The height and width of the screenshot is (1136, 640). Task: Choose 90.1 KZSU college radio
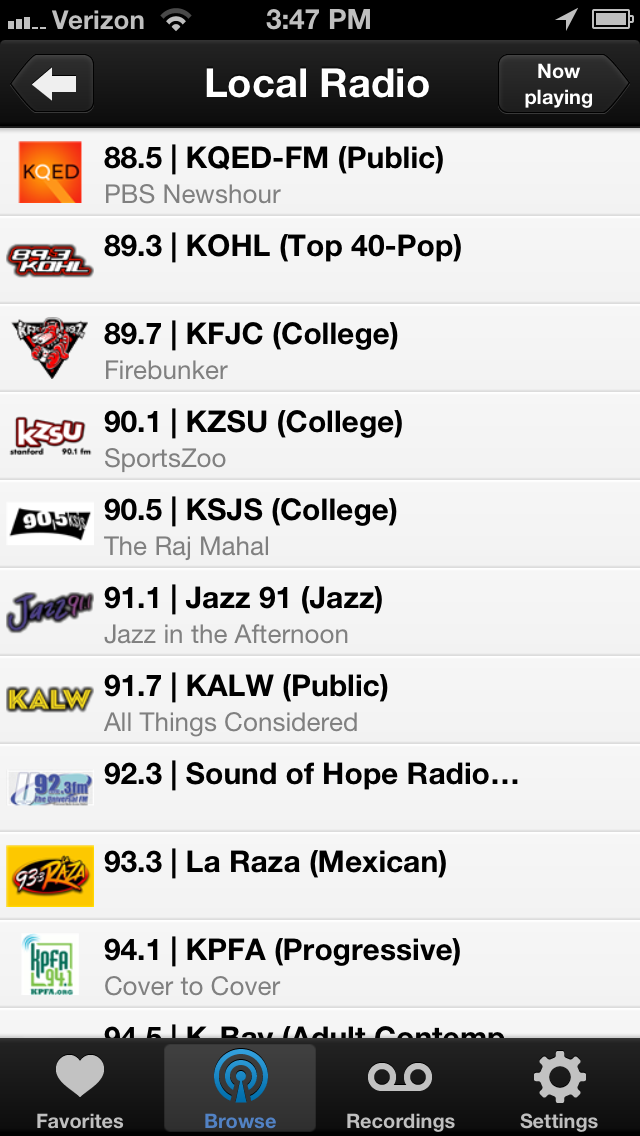coord(320,436)
